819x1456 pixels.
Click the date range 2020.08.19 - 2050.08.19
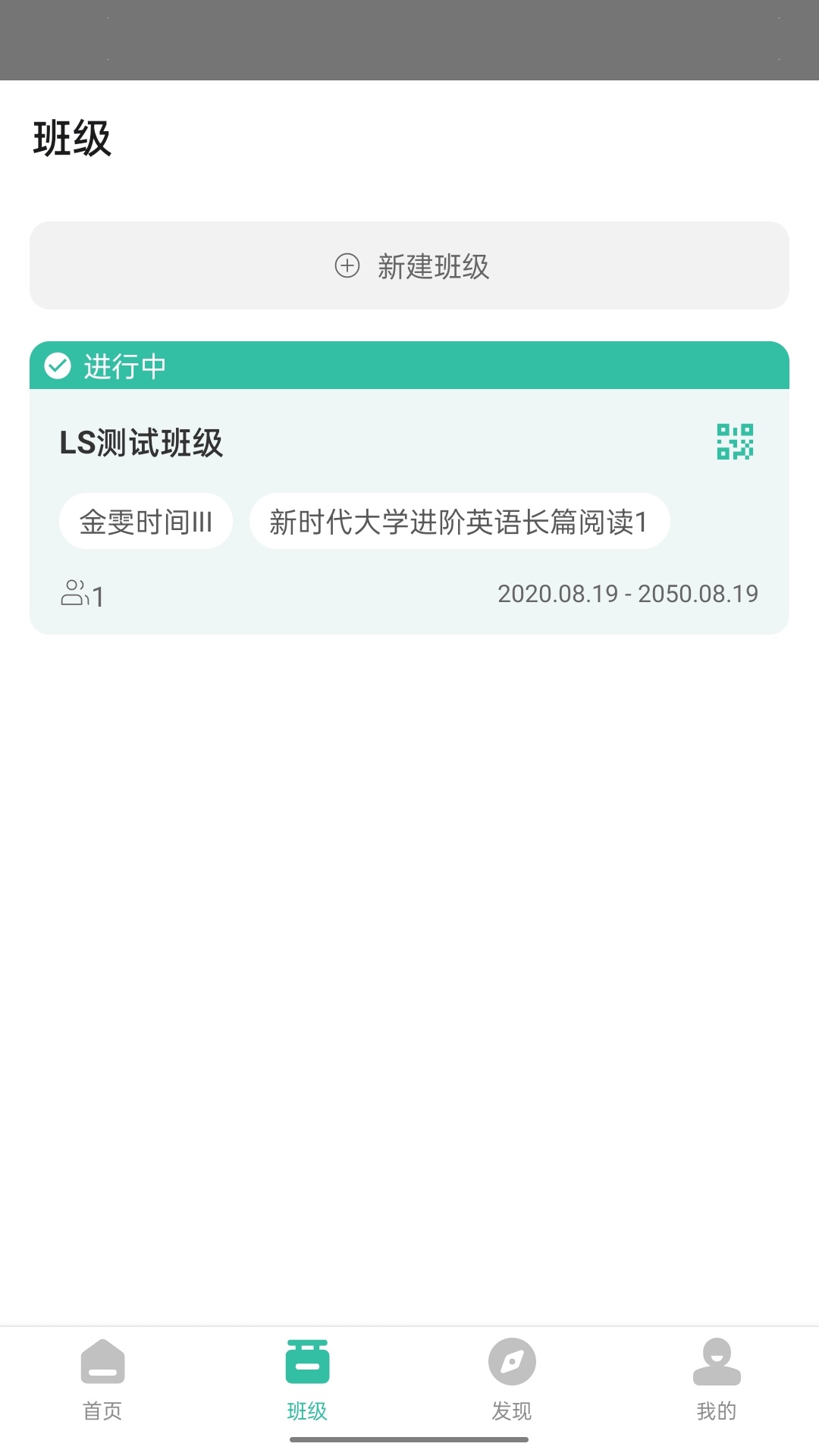pos(627,594)
